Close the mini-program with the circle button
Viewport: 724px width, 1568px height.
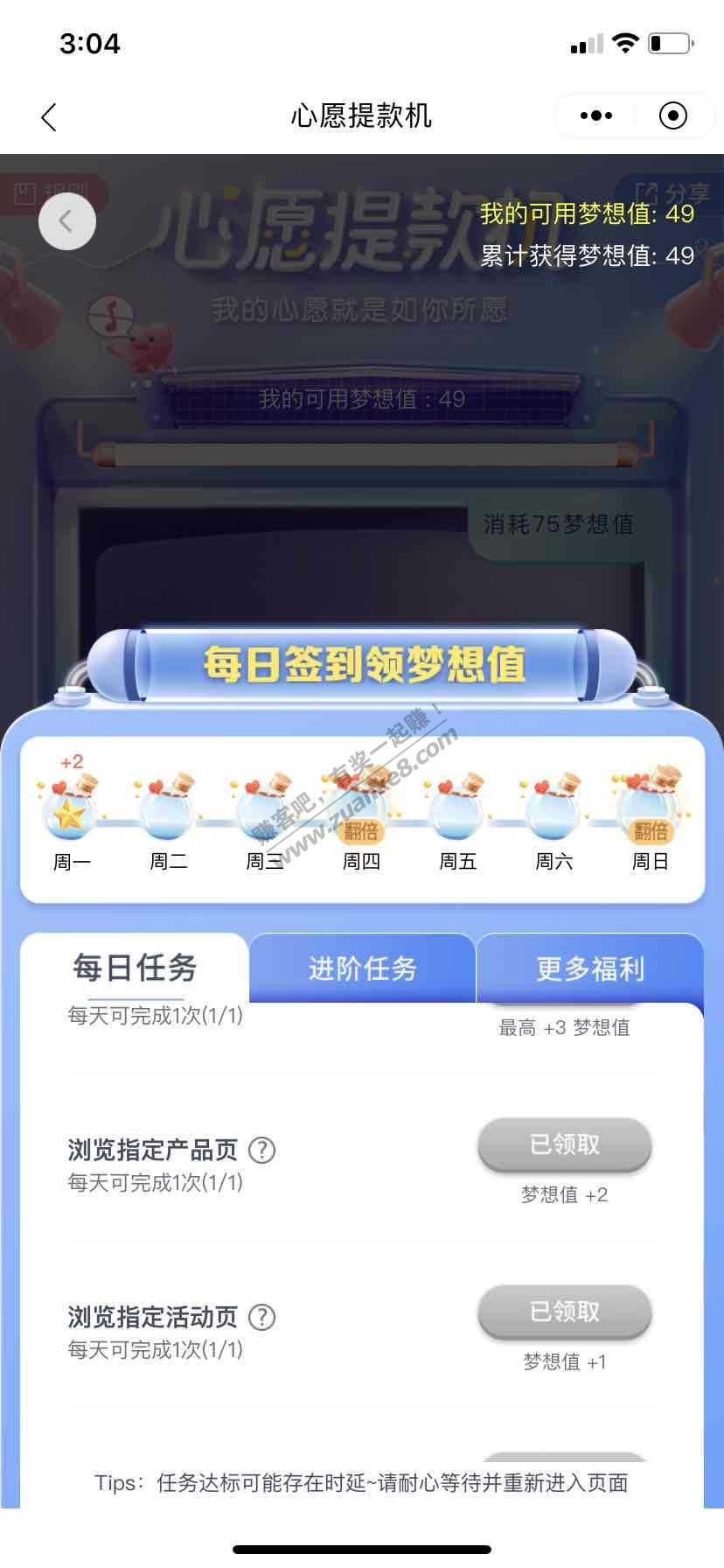coord(672,115)
